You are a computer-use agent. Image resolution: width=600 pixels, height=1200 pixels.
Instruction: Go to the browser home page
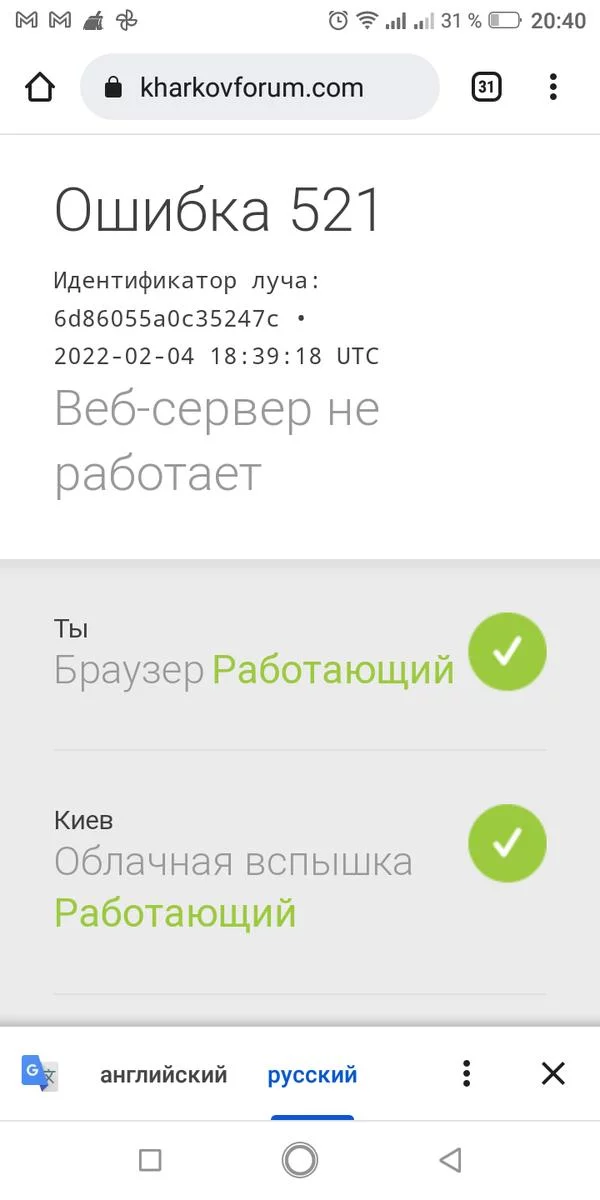coord(40,88)
